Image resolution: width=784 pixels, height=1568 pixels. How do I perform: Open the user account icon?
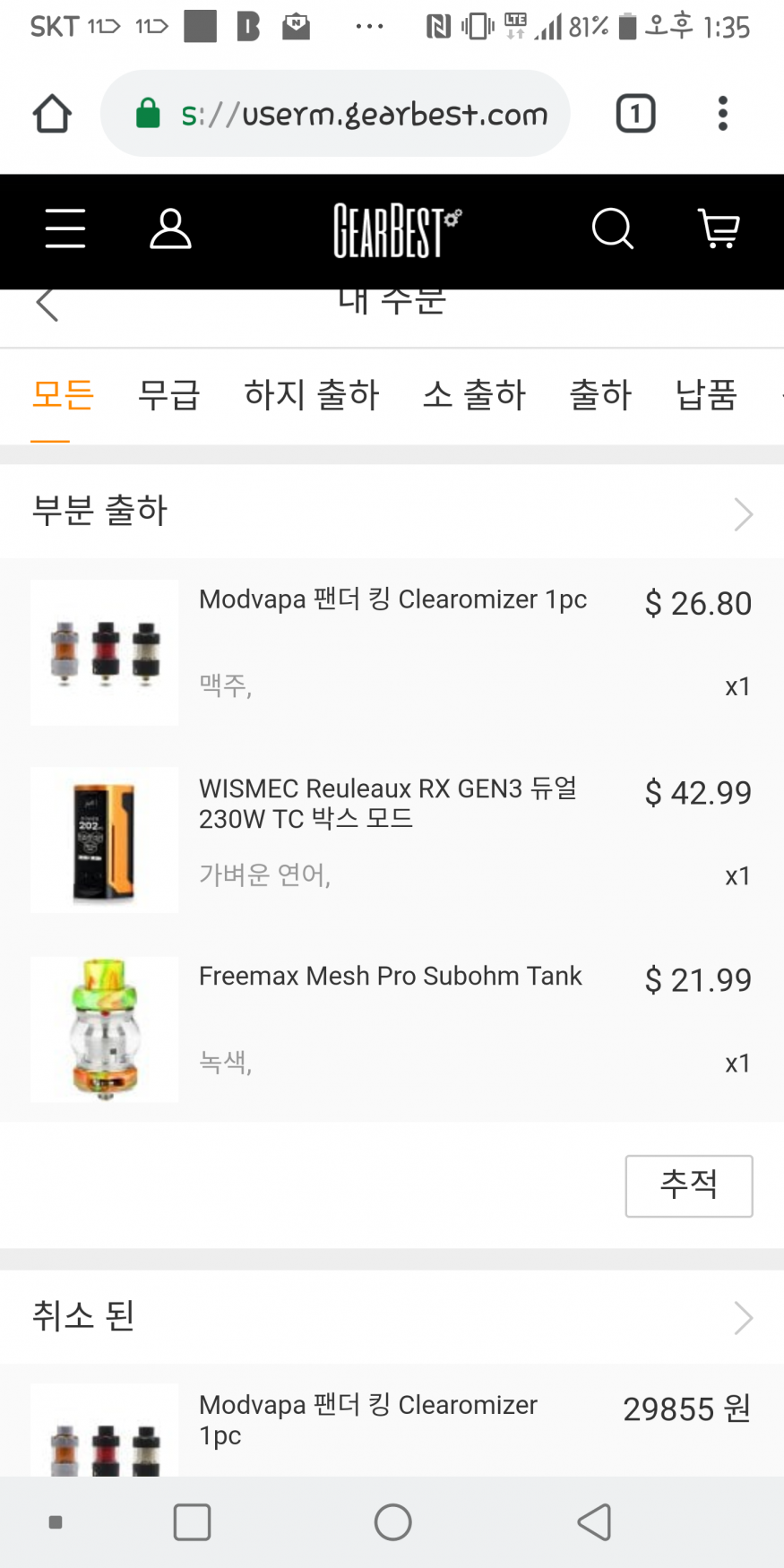tap(170, 229)
